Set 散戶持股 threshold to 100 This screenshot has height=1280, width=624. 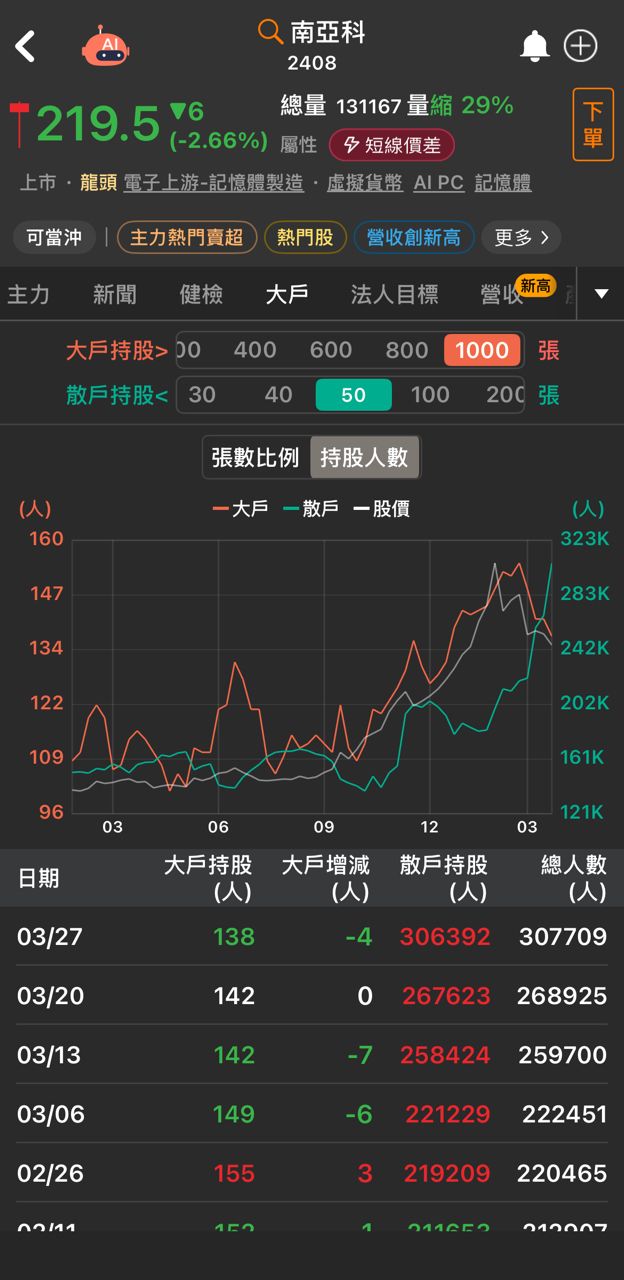430,395
